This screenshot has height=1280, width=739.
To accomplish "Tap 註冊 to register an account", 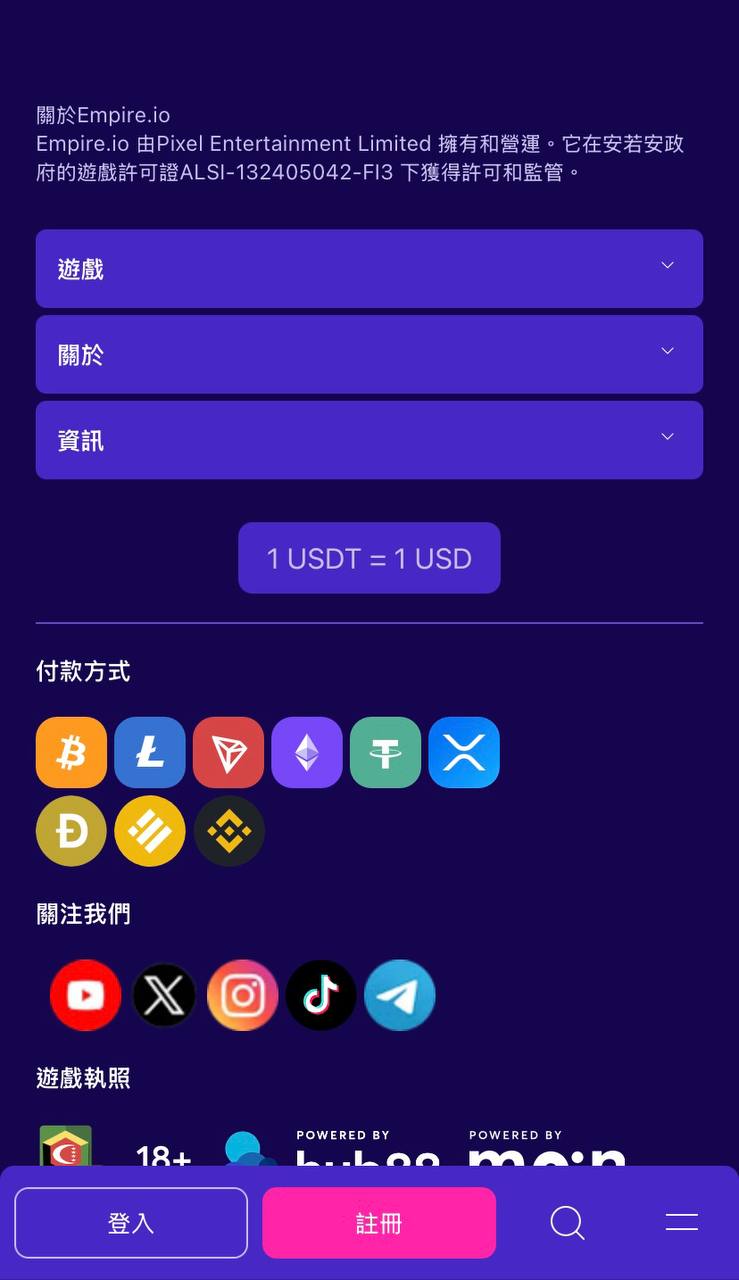I will [379, 1222].
